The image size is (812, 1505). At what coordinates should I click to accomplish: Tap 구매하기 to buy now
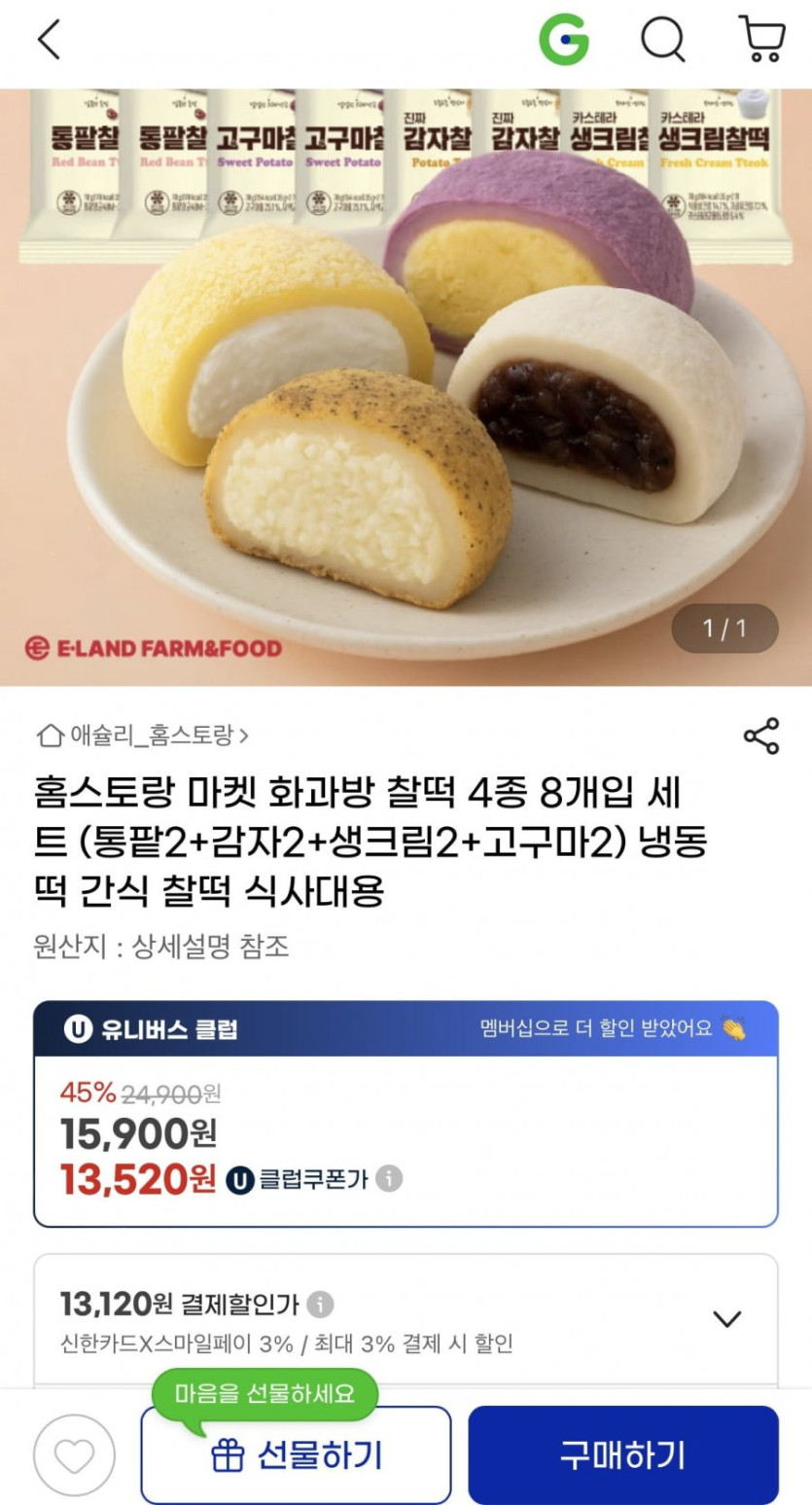[623, 1455]
